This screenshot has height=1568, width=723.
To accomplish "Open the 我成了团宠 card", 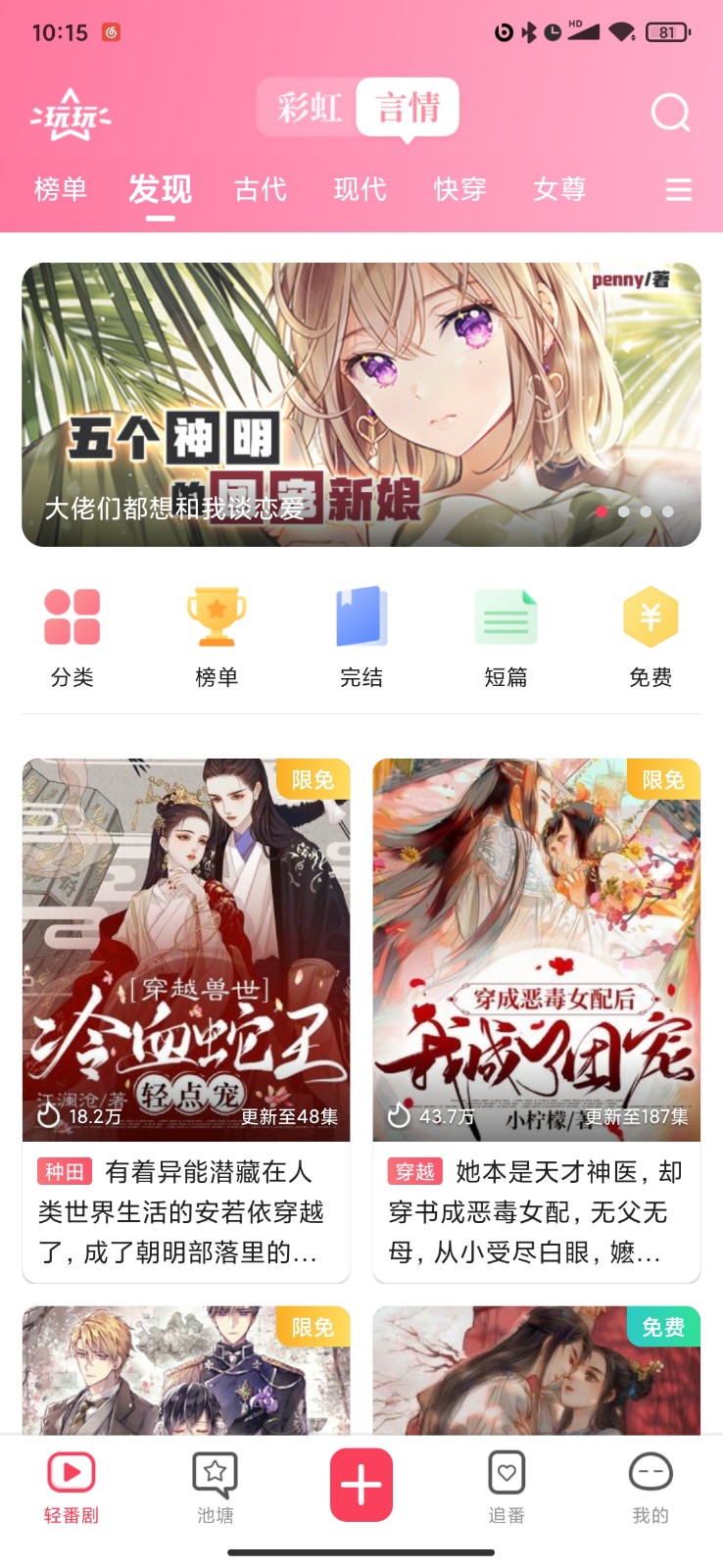I will point(536,1019).
